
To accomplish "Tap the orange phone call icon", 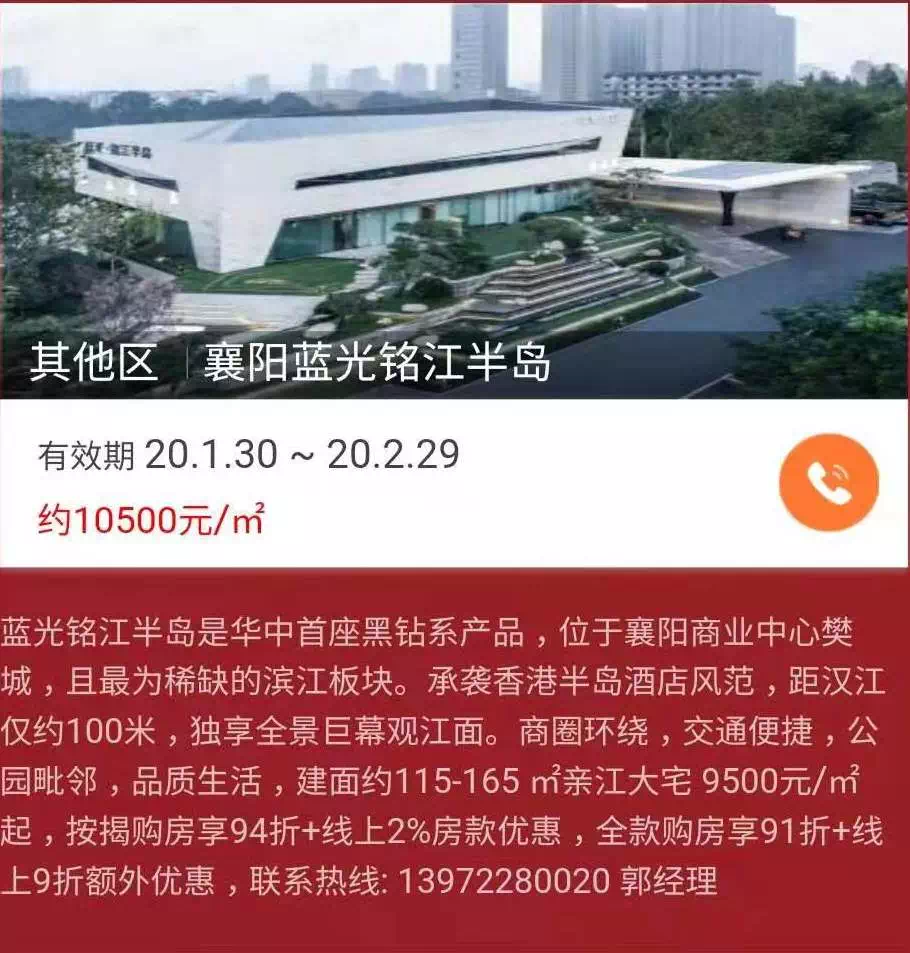I will pyautogui.click(x=828, y=483).
